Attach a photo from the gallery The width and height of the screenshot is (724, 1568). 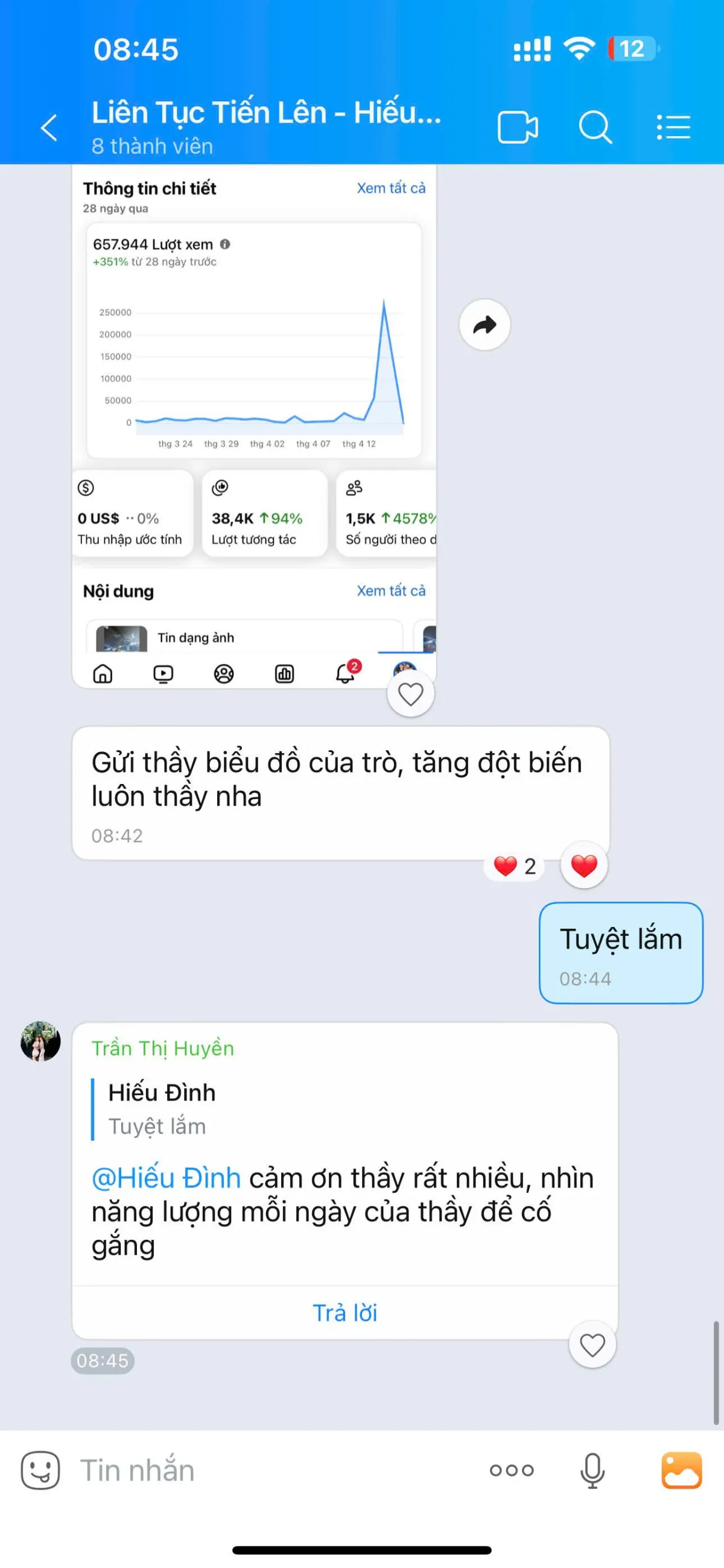coord(681,1470)
